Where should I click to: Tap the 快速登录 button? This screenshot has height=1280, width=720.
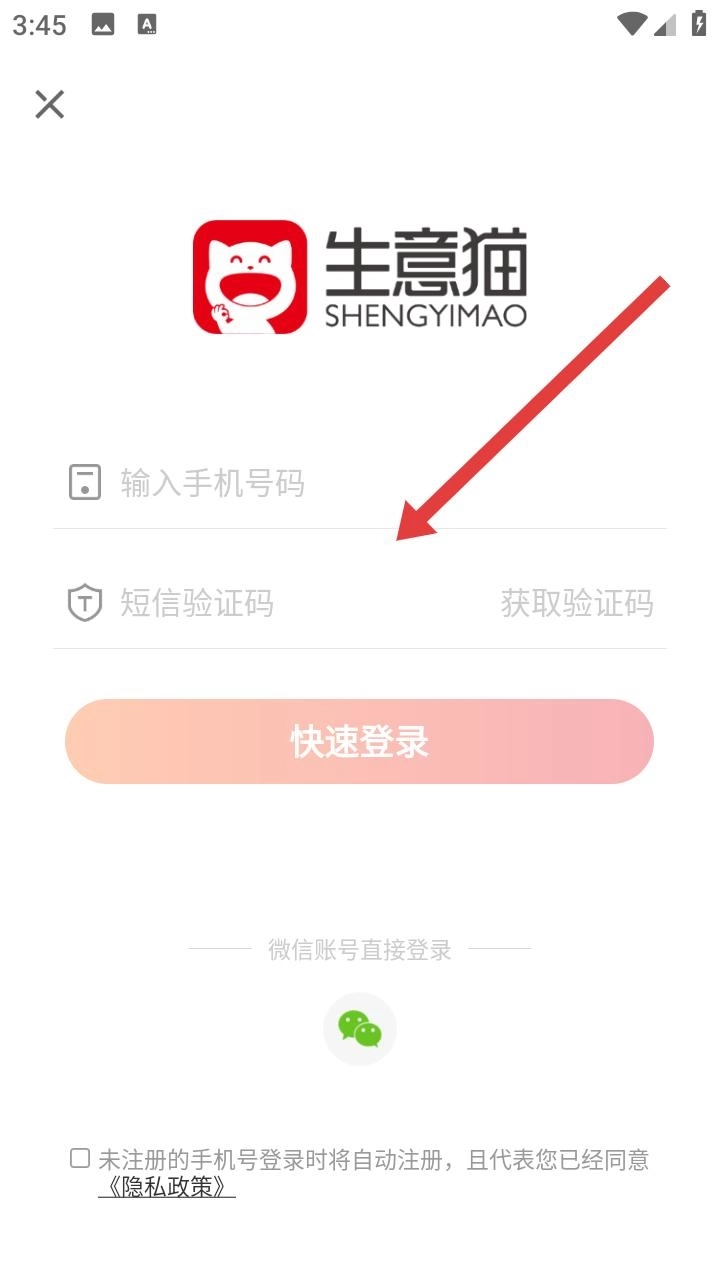[x=359, y=741]
